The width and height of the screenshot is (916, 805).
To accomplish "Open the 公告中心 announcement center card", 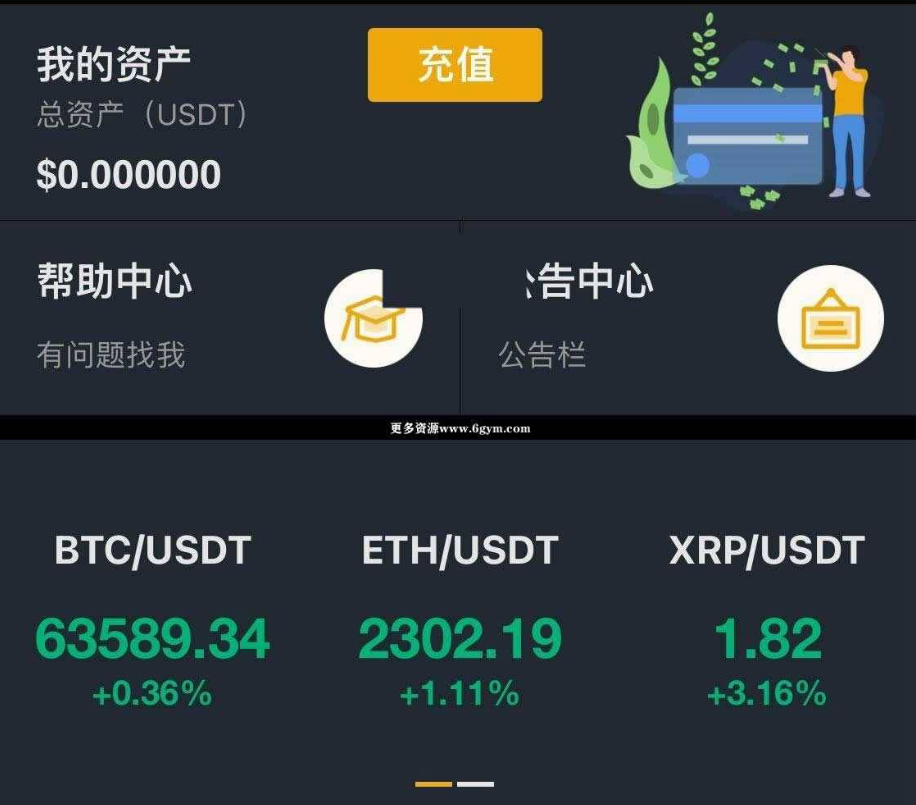I will (x=689, y=318).
